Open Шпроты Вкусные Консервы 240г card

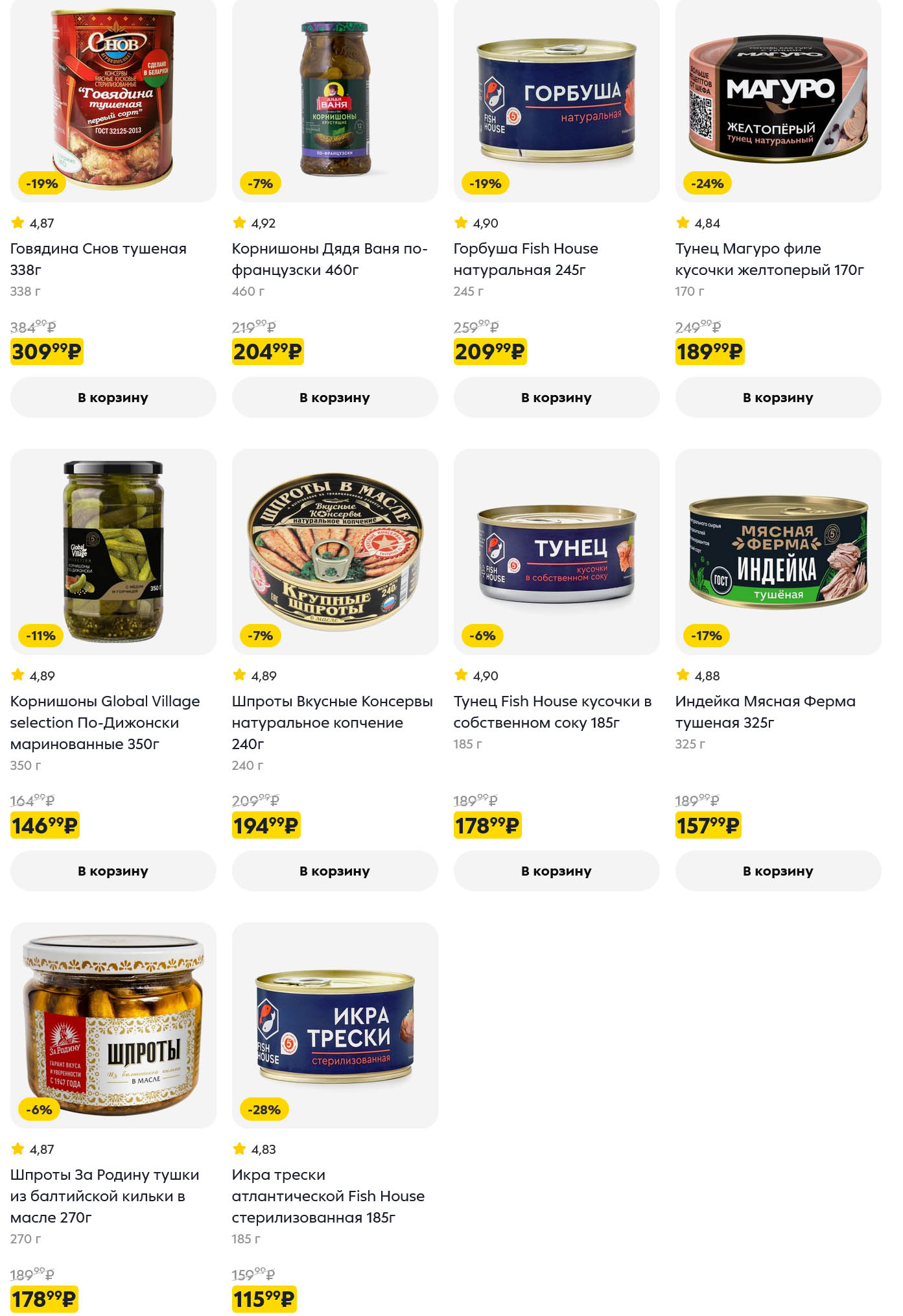point(332,722)
